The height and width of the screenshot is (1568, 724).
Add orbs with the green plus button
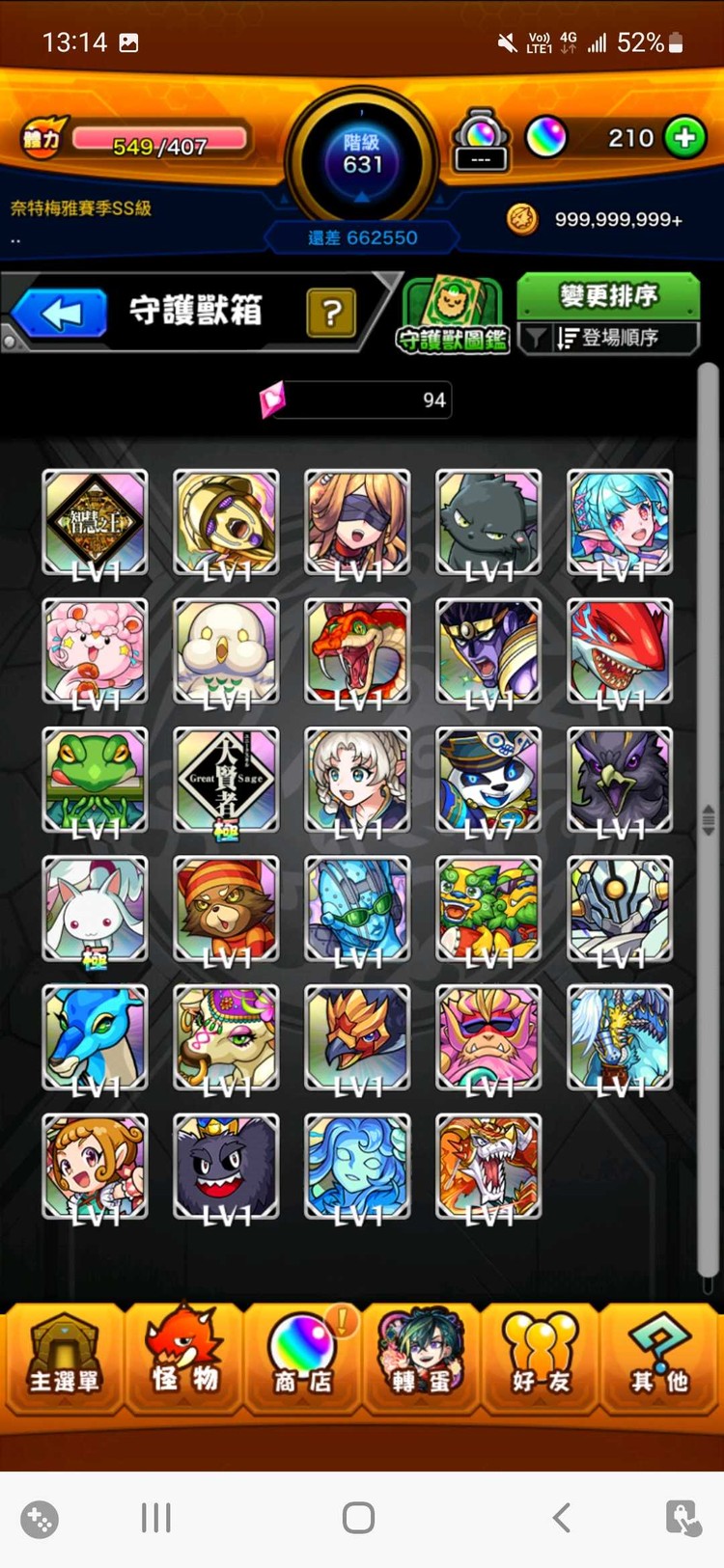click(684, 138)
